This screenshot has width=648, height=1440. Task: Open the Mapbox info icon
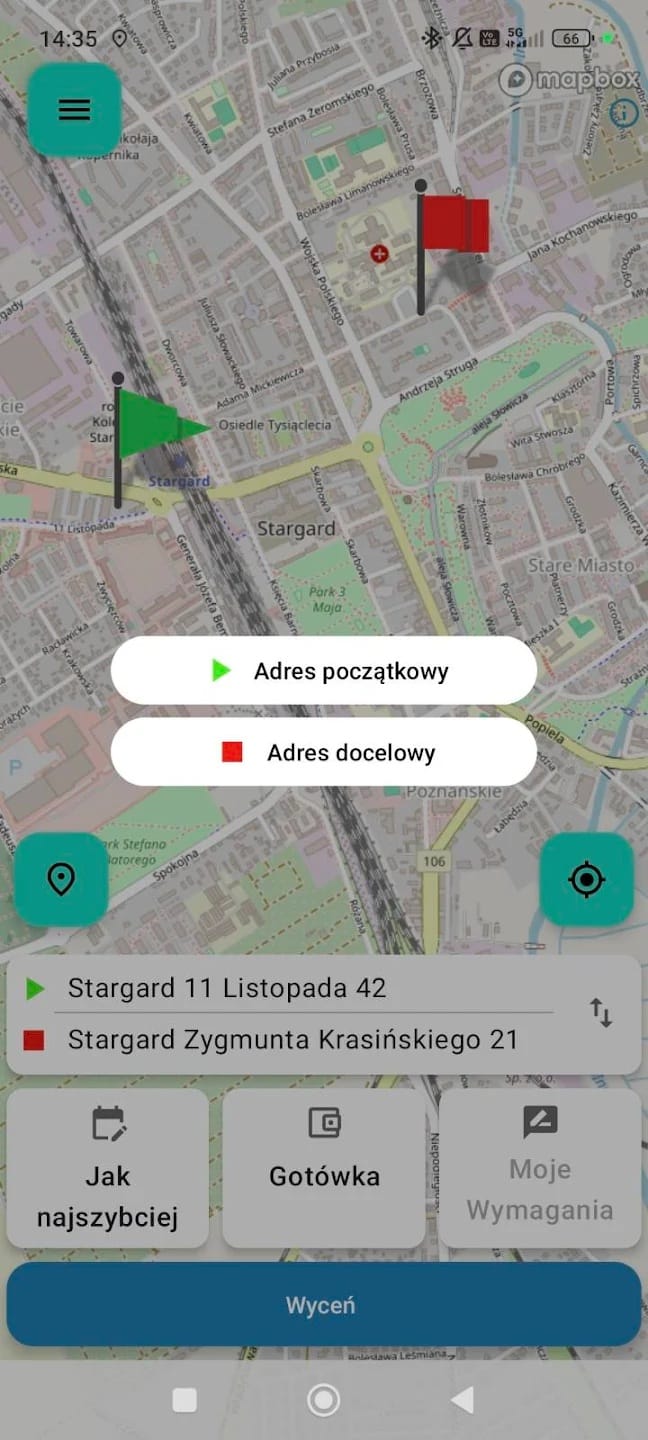tap(624, 113)
